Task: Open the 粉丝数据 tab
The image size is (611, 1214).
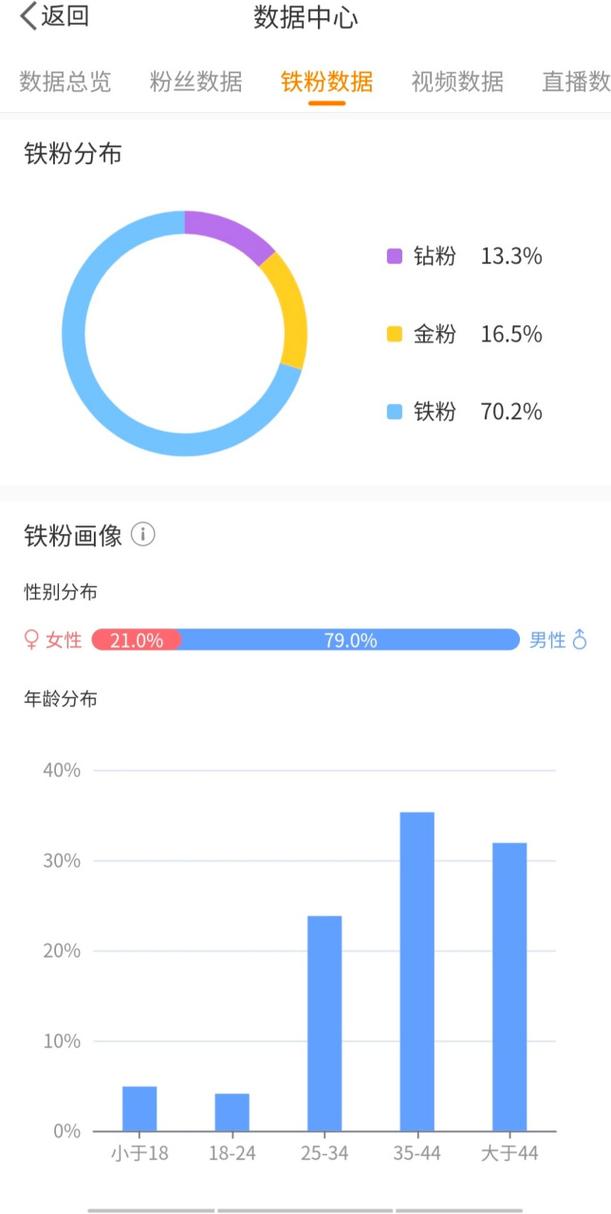Action: point(196,82)
